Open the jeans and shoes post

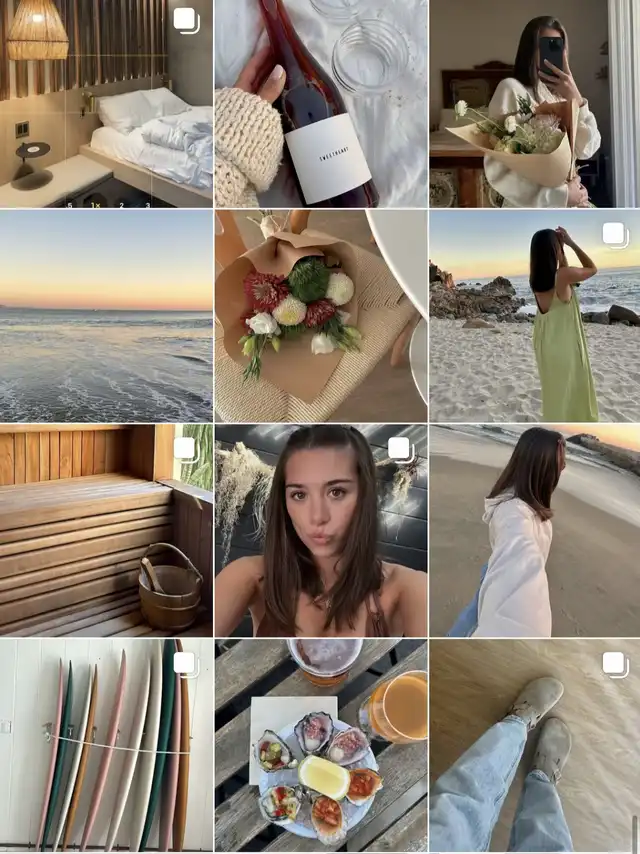[534, 745]
